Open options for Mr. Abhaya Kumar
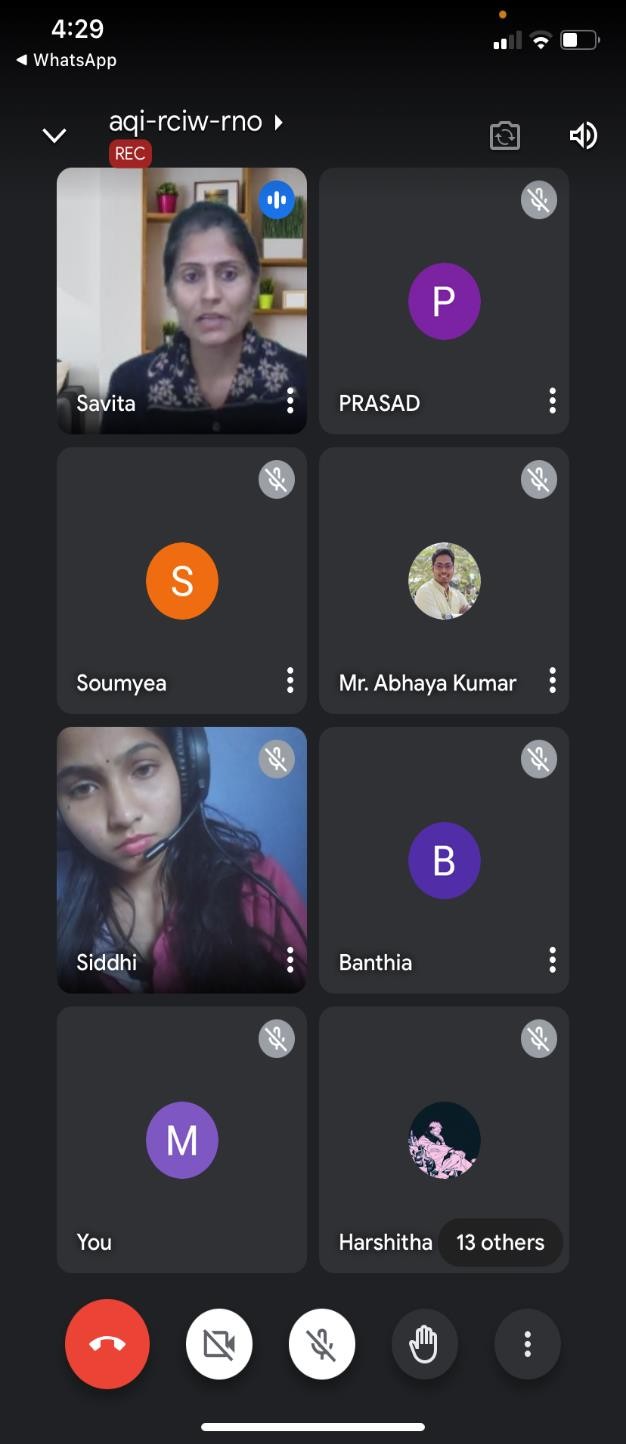The width and height of the screenshot is (626, 1444). pyautogui.click(x=552, y=681)
